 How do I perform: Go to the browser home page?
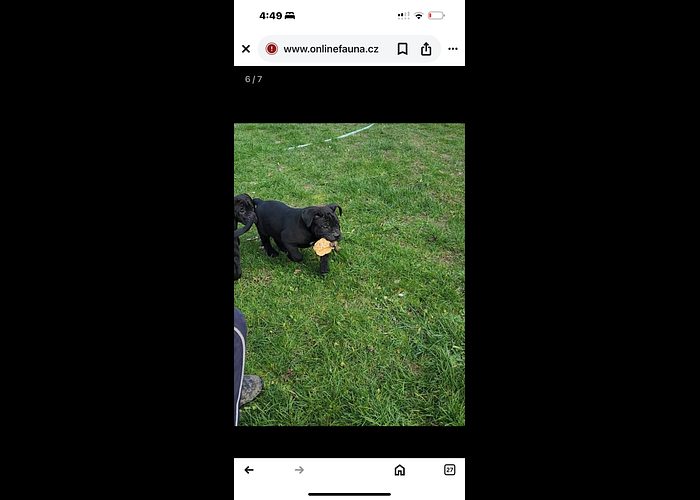[400, 470]
